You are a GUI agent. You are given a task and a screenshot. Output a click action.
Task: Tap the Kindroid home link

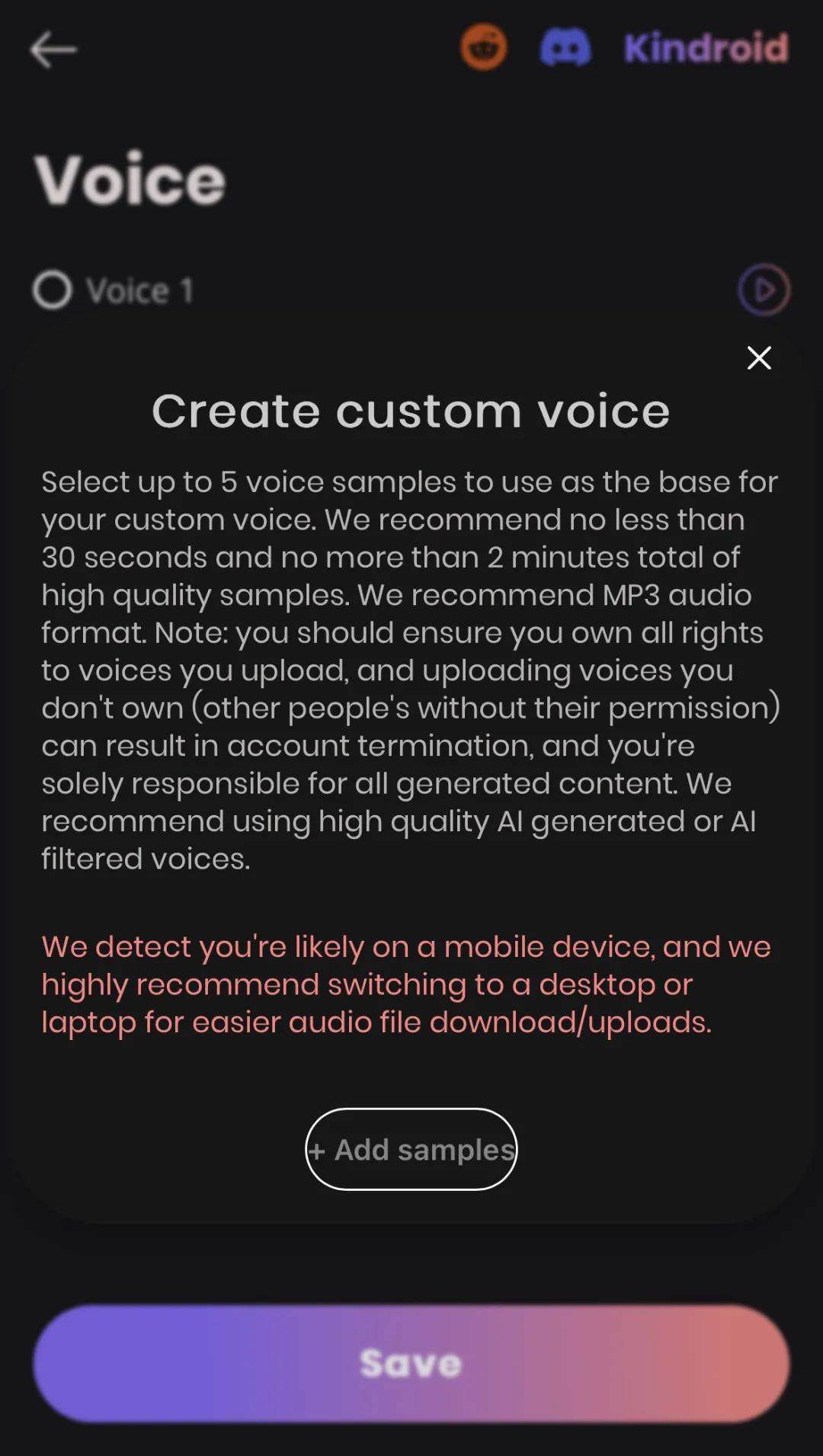706,48
